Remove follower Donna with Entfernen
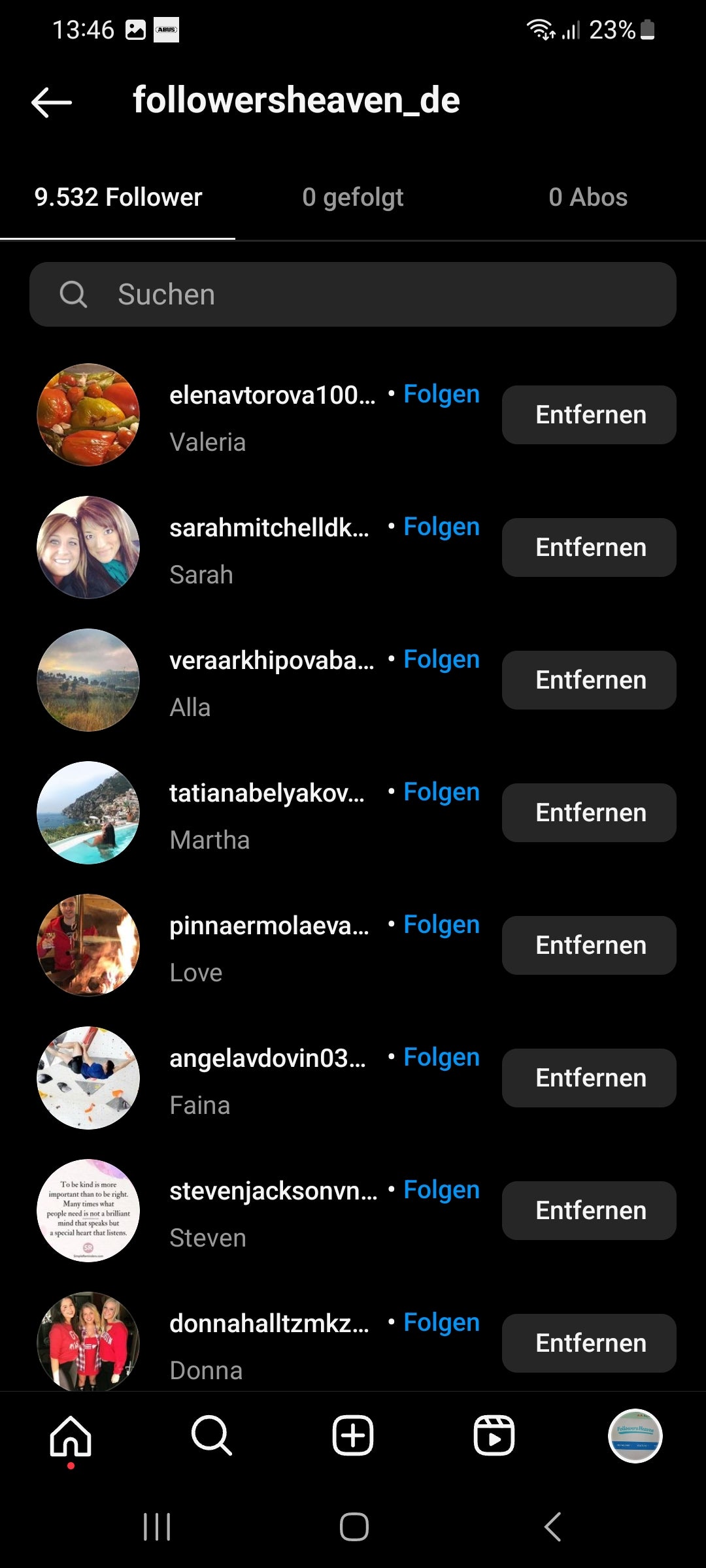This screenshot has height=1568, width=706. tap(589, 1343)
